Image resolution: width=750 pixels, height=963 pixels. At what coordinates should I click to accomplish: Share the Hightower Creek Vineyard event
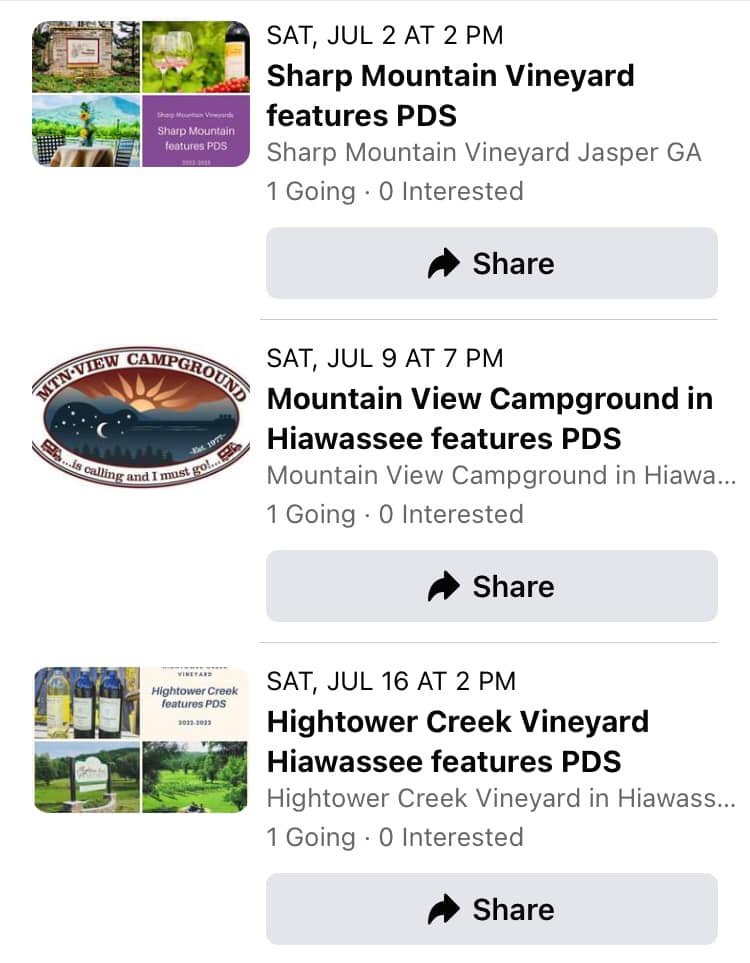(x=491, y=909)
